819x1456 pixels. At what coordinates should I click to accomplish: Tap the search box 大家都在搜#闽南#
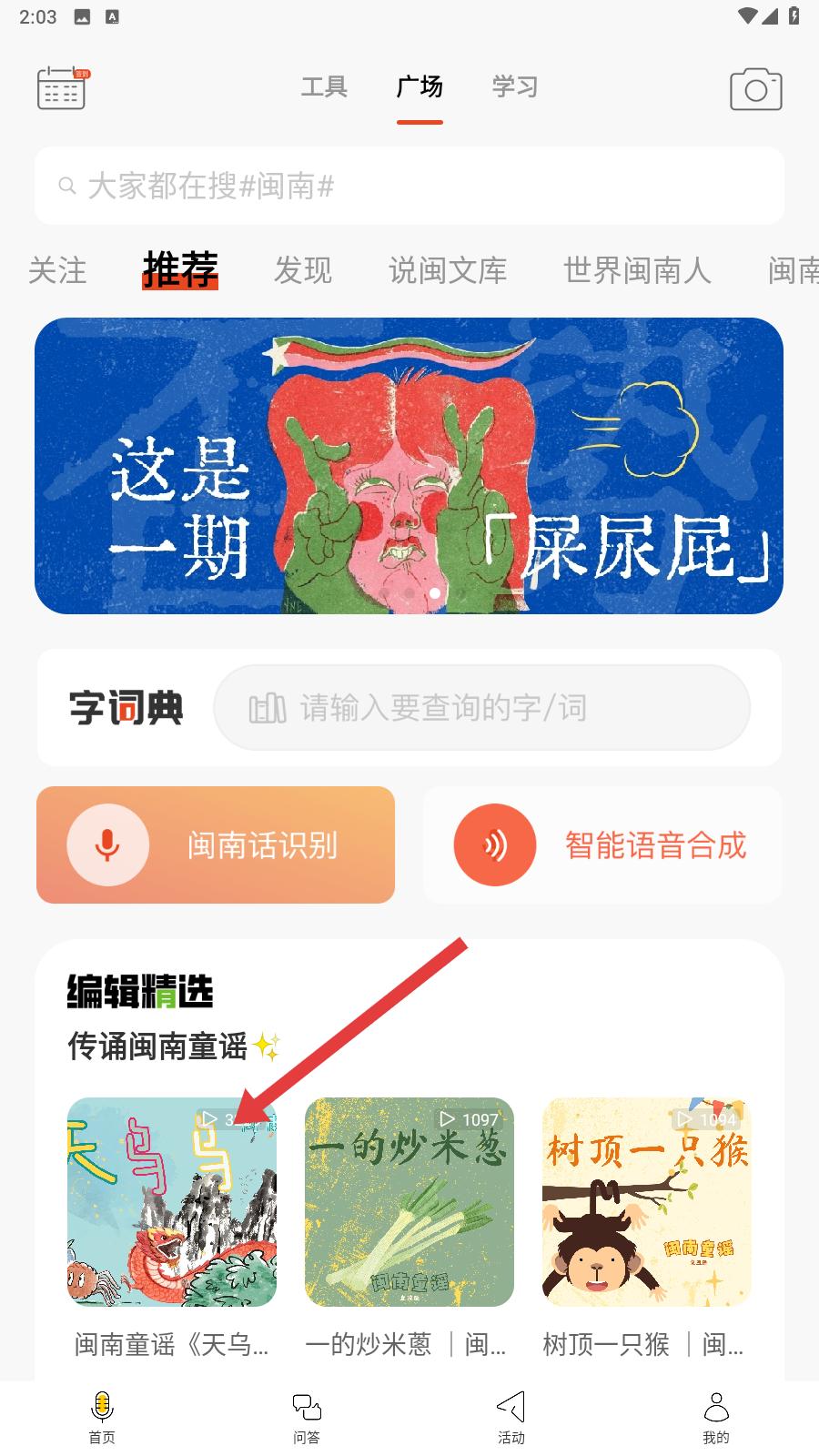tap(409, 186)
